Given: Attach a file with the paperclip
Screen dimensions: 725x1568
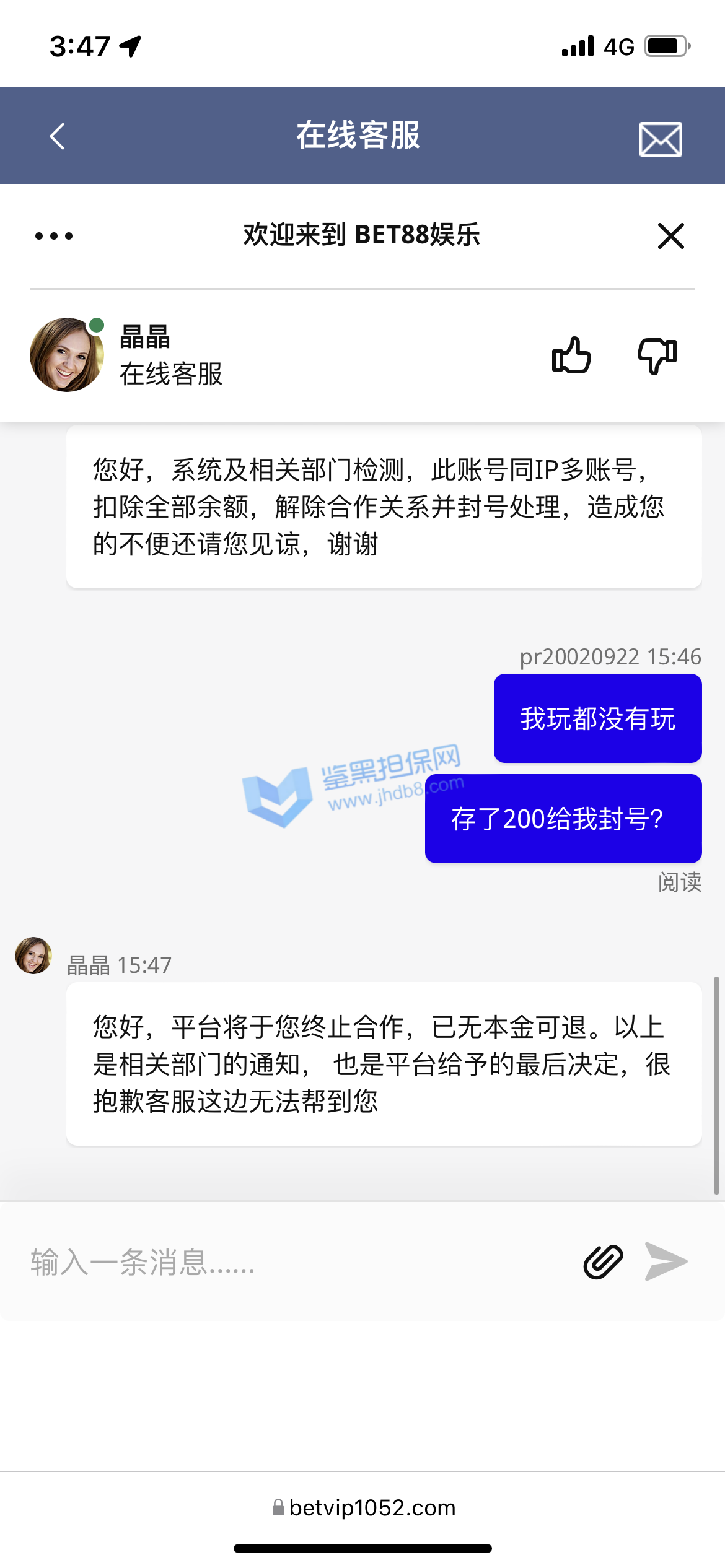Looking at the screenshot, I should point(603,1262).
